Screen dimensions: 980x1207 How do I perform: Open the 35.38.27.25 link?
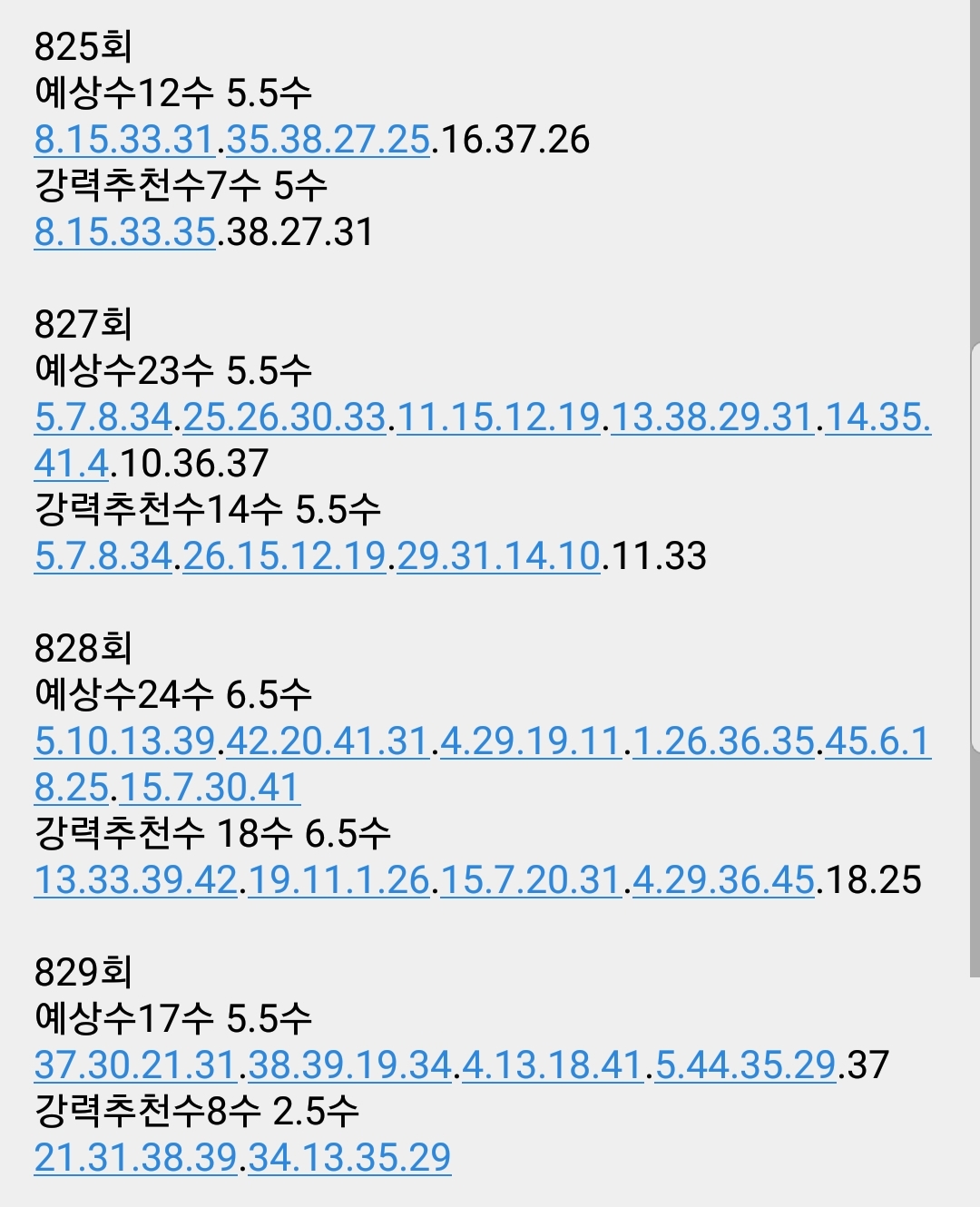click(328, 140)
